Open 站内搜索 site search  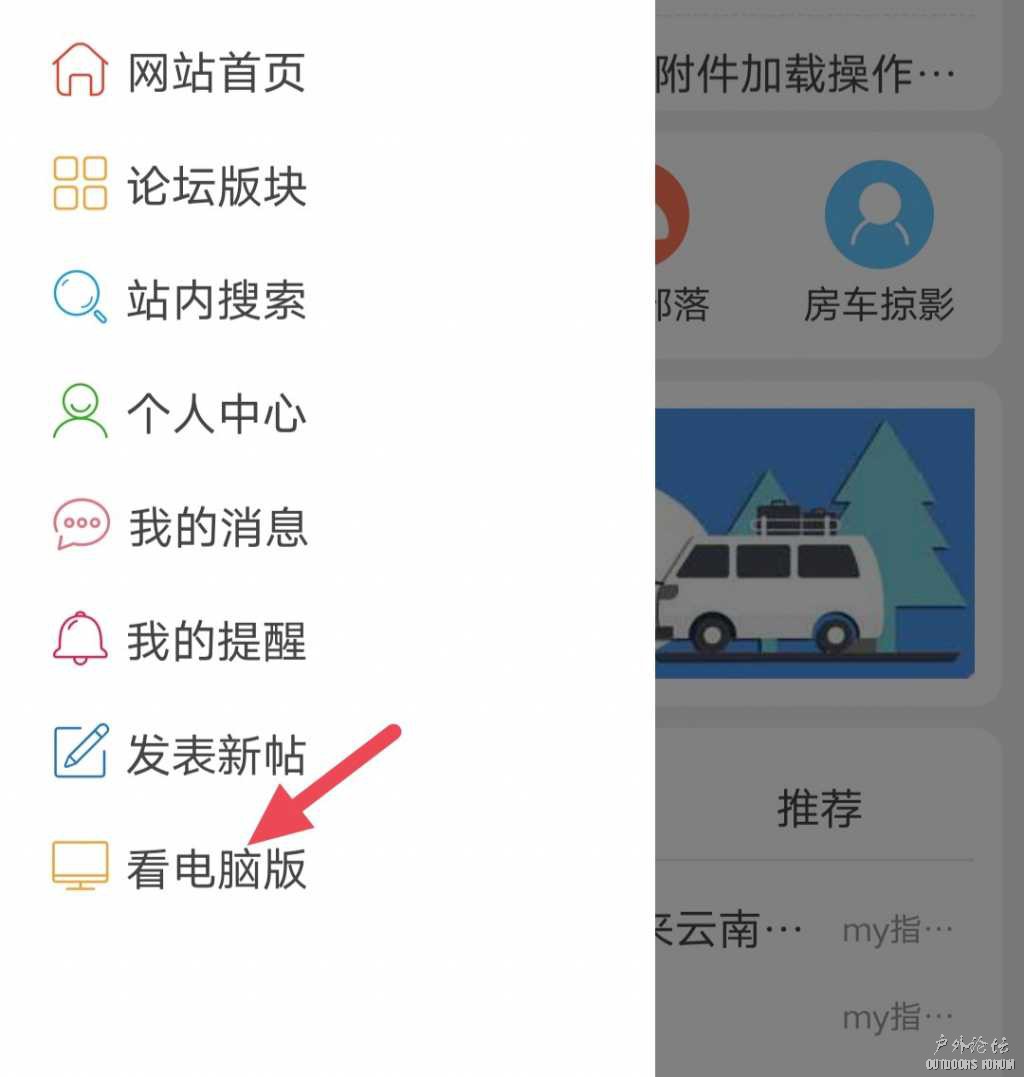coord(215,300)
